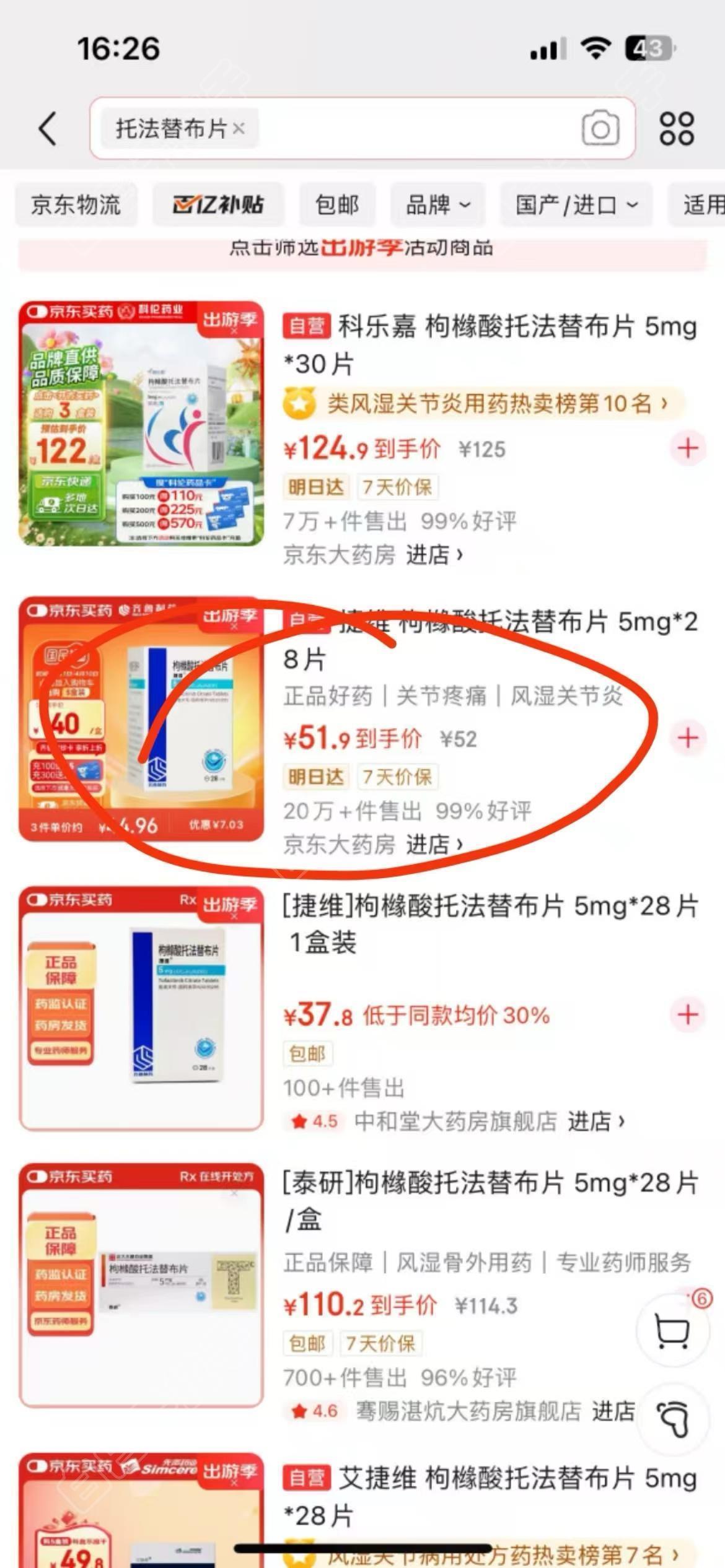Add 科乐嘉 ¥124.9 item to cart
Viewport: 725px width, 1568px height.
coord(688,448)
